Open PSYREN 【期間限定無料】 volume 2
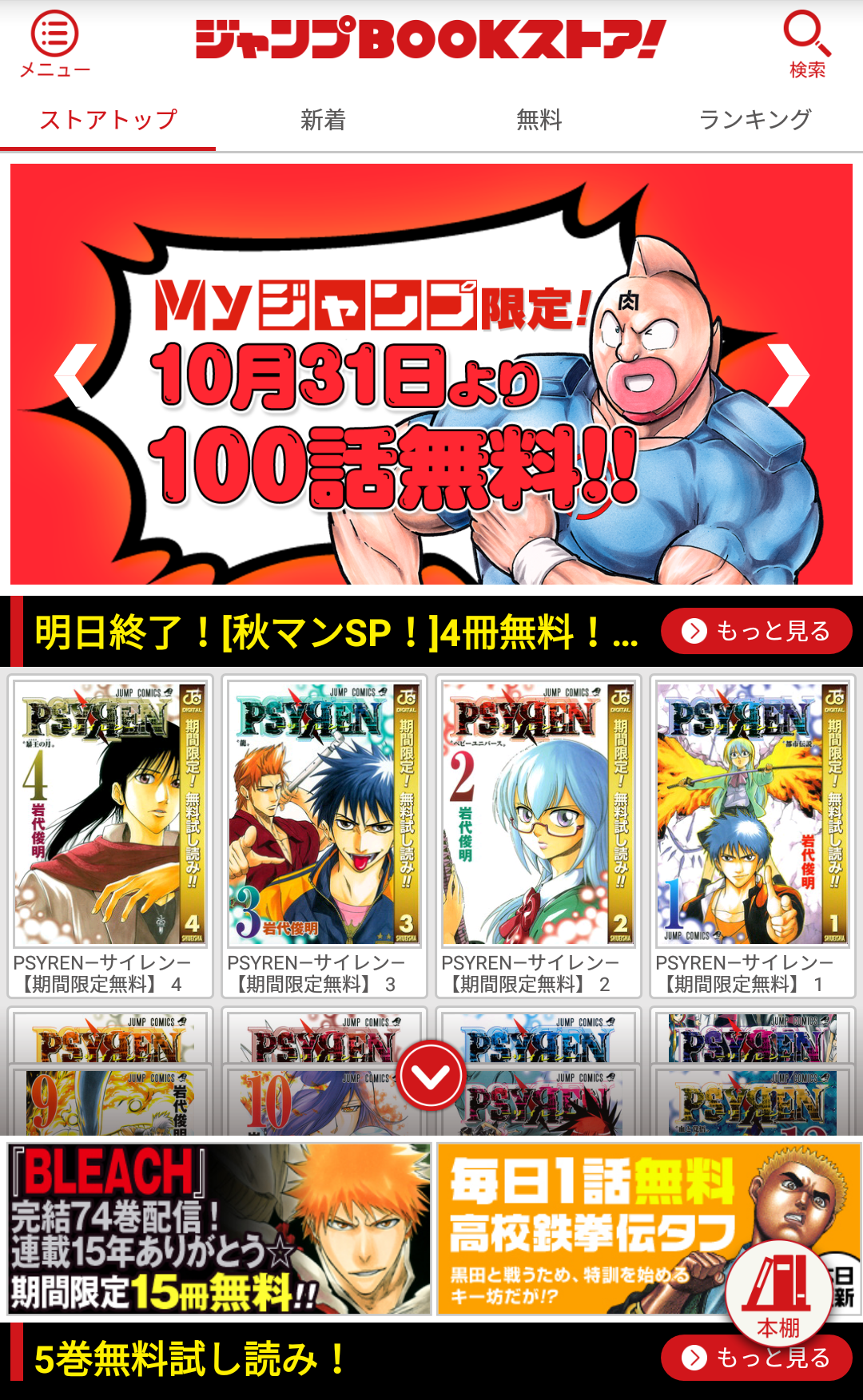The width and height of the screenshot is (863, 1400). click(x=539, y=835)
